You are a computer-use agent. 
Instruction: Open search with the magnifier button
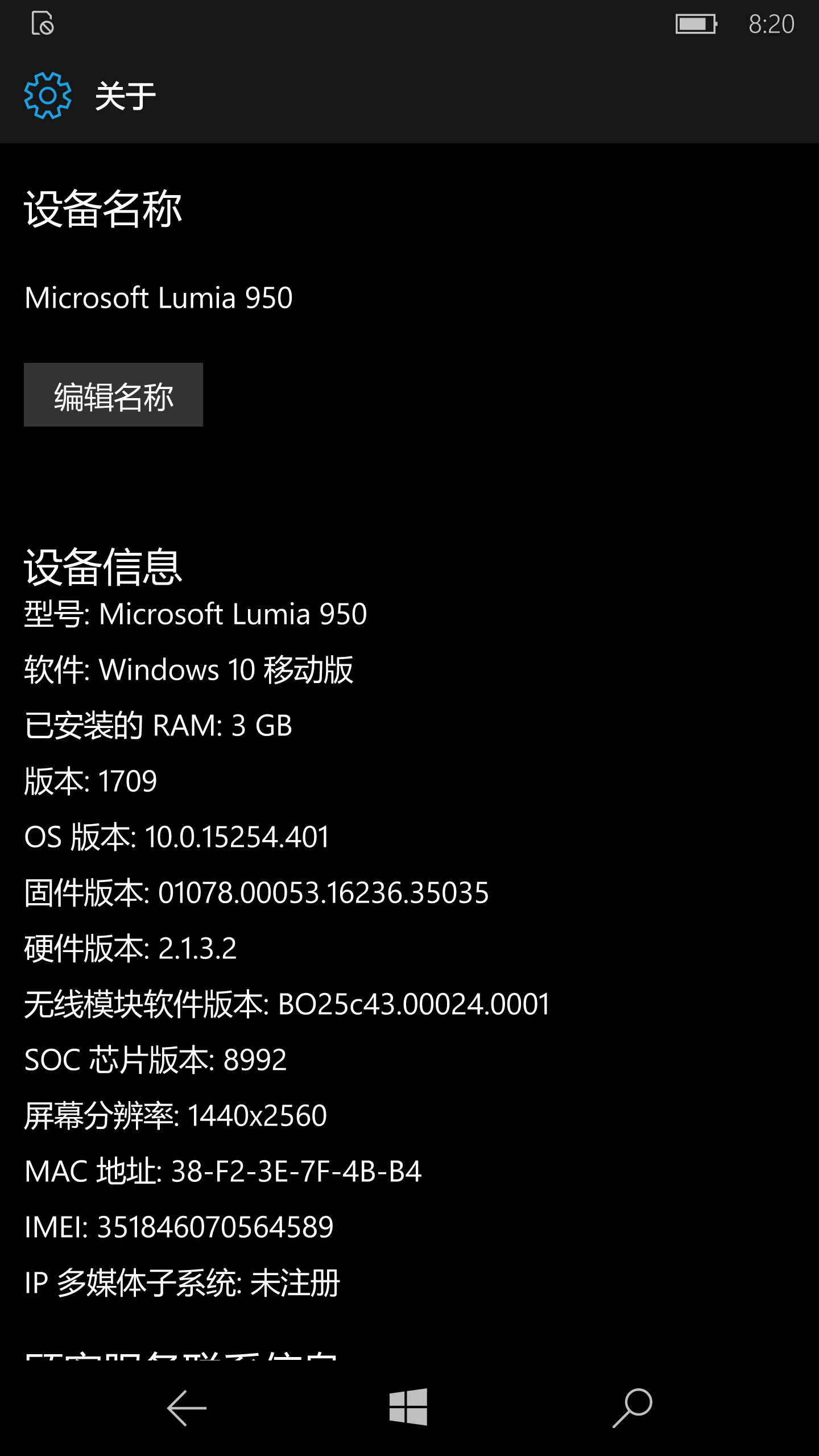tap(632, 1407)
